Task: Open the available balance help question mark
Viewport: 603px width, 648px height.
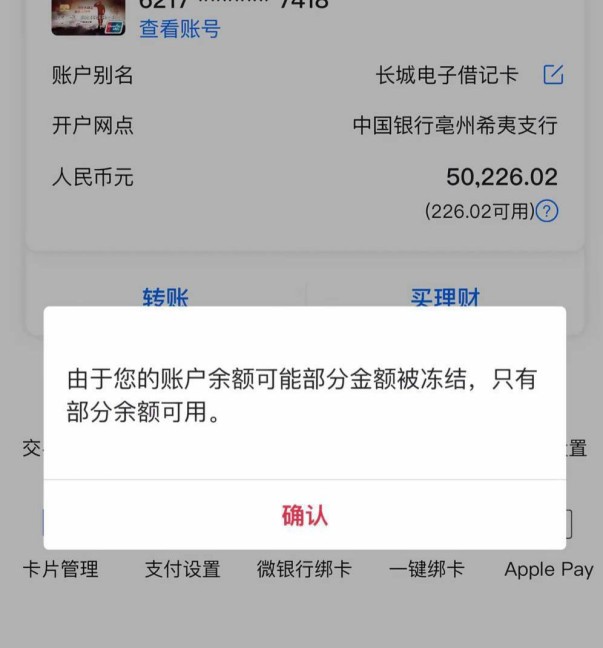Action: 547,211
